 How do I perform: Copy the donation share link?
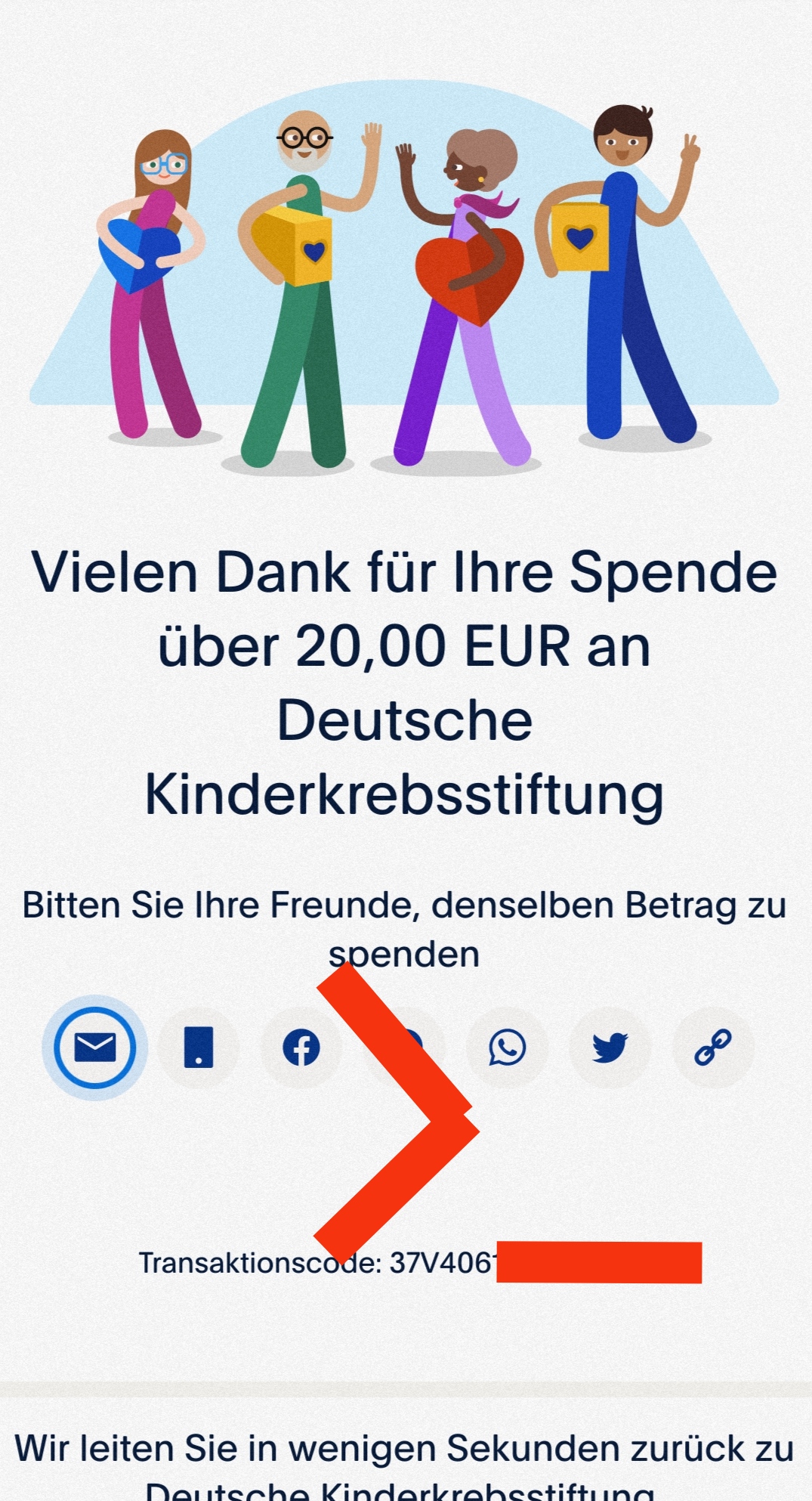[x=713, y=1048]
